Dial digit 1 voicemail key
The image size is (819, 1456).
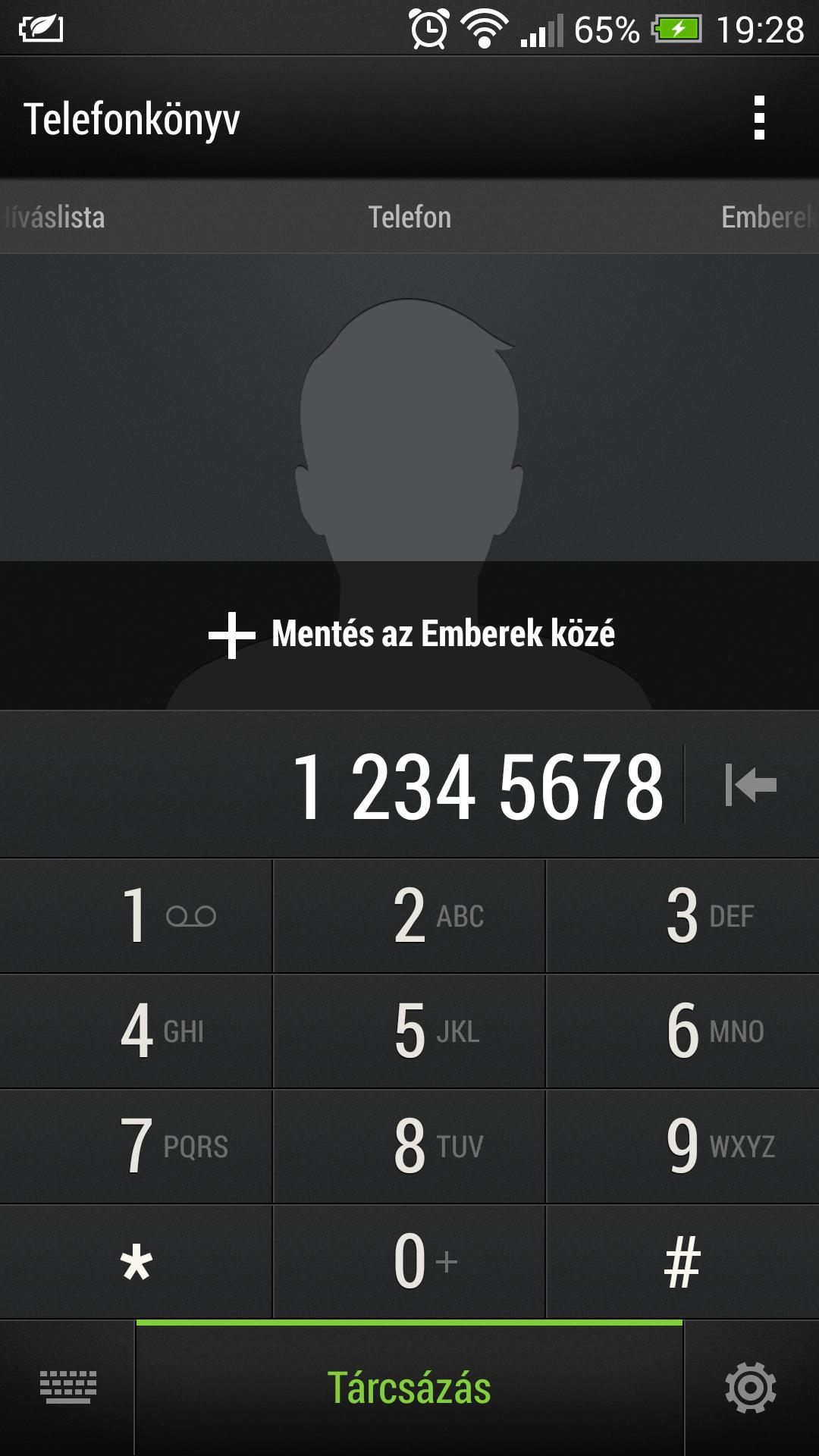[136, 916]
